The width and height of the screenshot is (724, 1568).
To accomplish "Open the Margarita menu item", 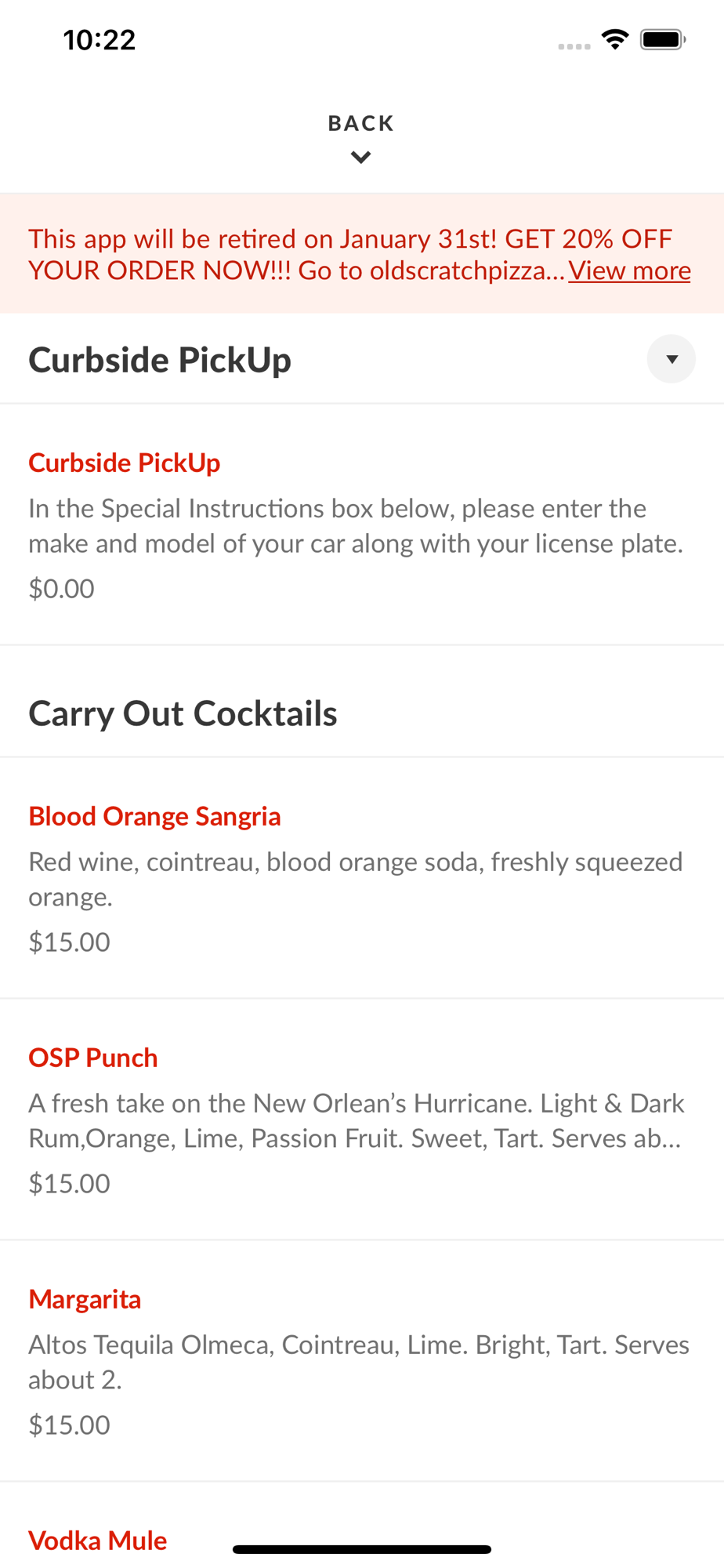I will (362, 1361).
